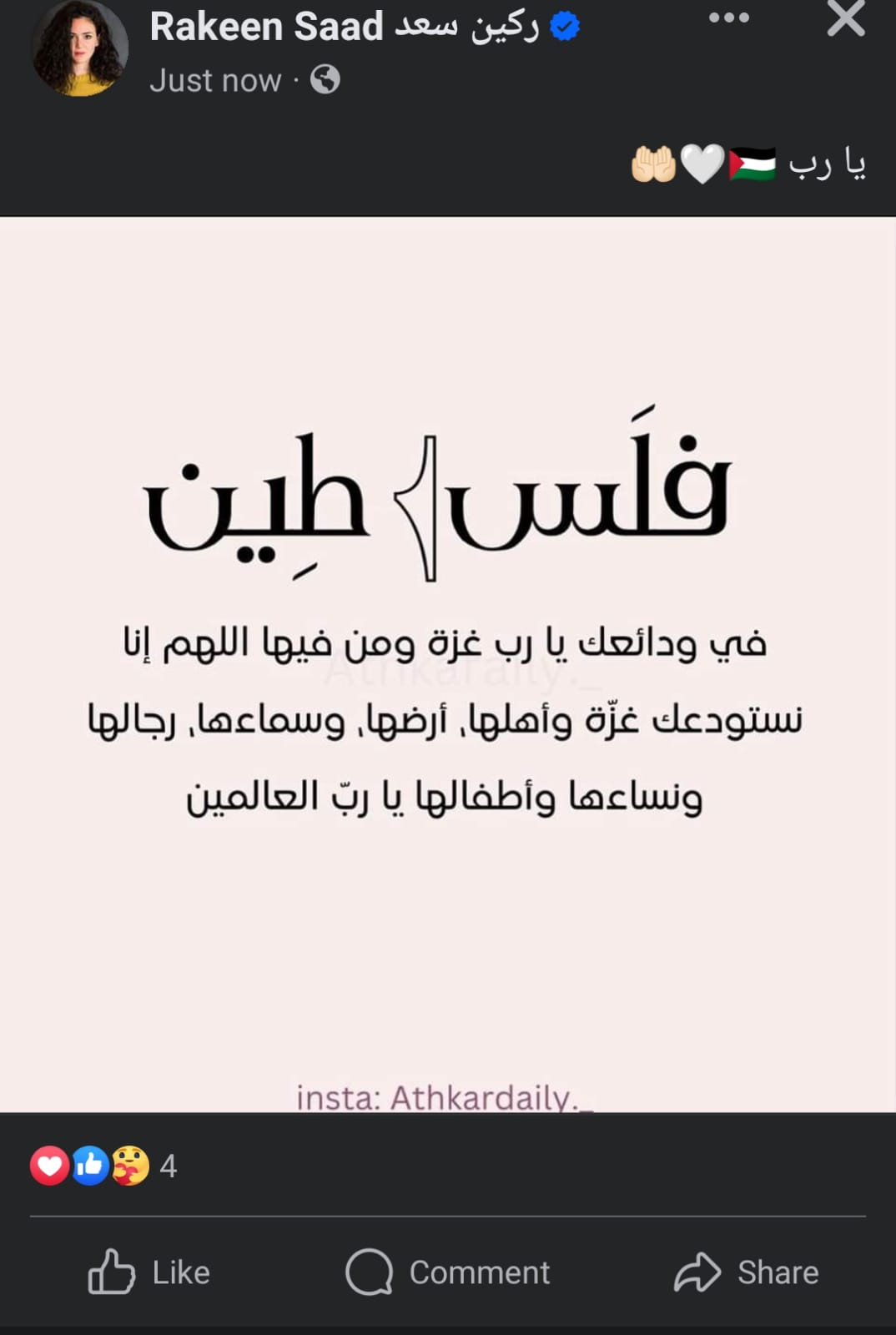
Task: Open the three-dot post options menu
Action: pyautogui.click(x=728, y=18)
